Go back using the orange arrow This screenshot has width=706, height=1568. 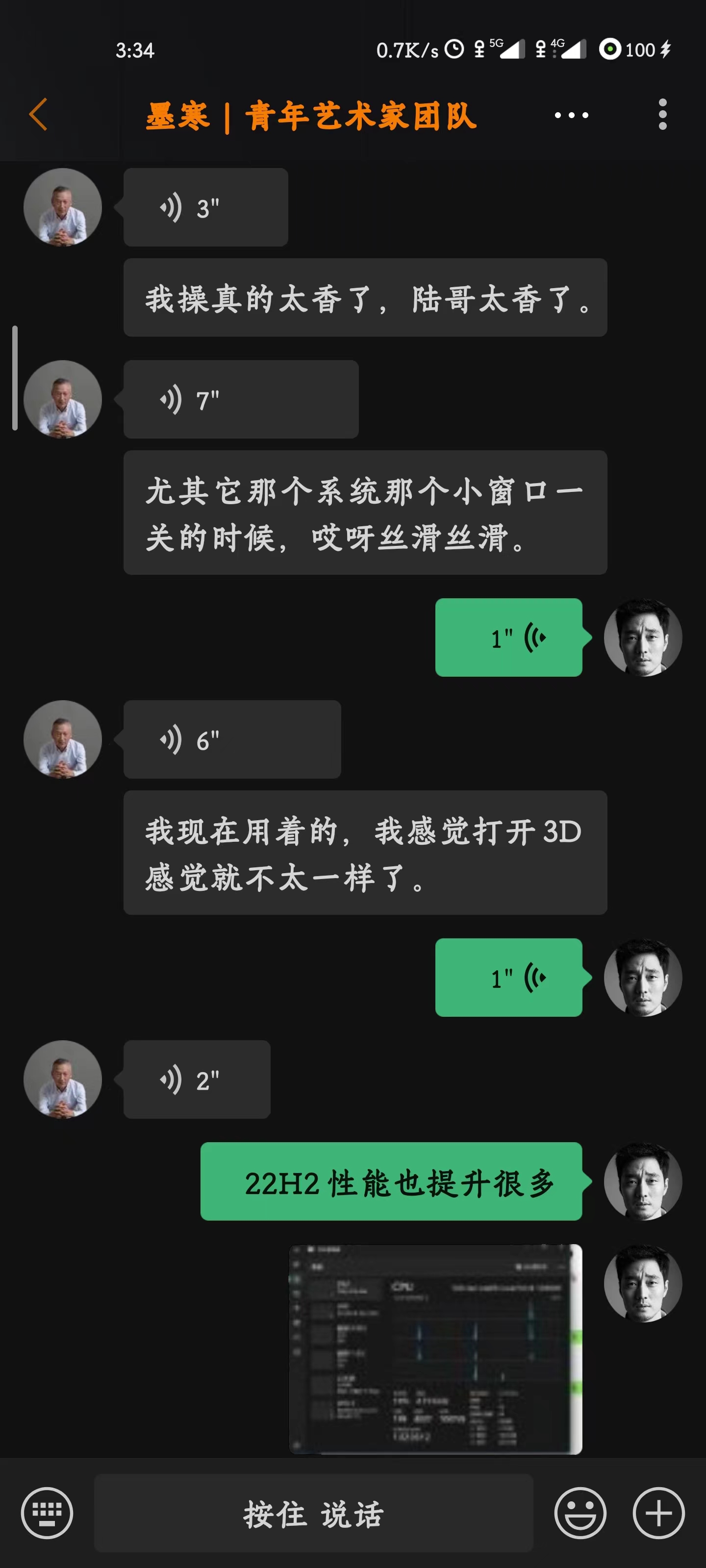coord(38,115)
